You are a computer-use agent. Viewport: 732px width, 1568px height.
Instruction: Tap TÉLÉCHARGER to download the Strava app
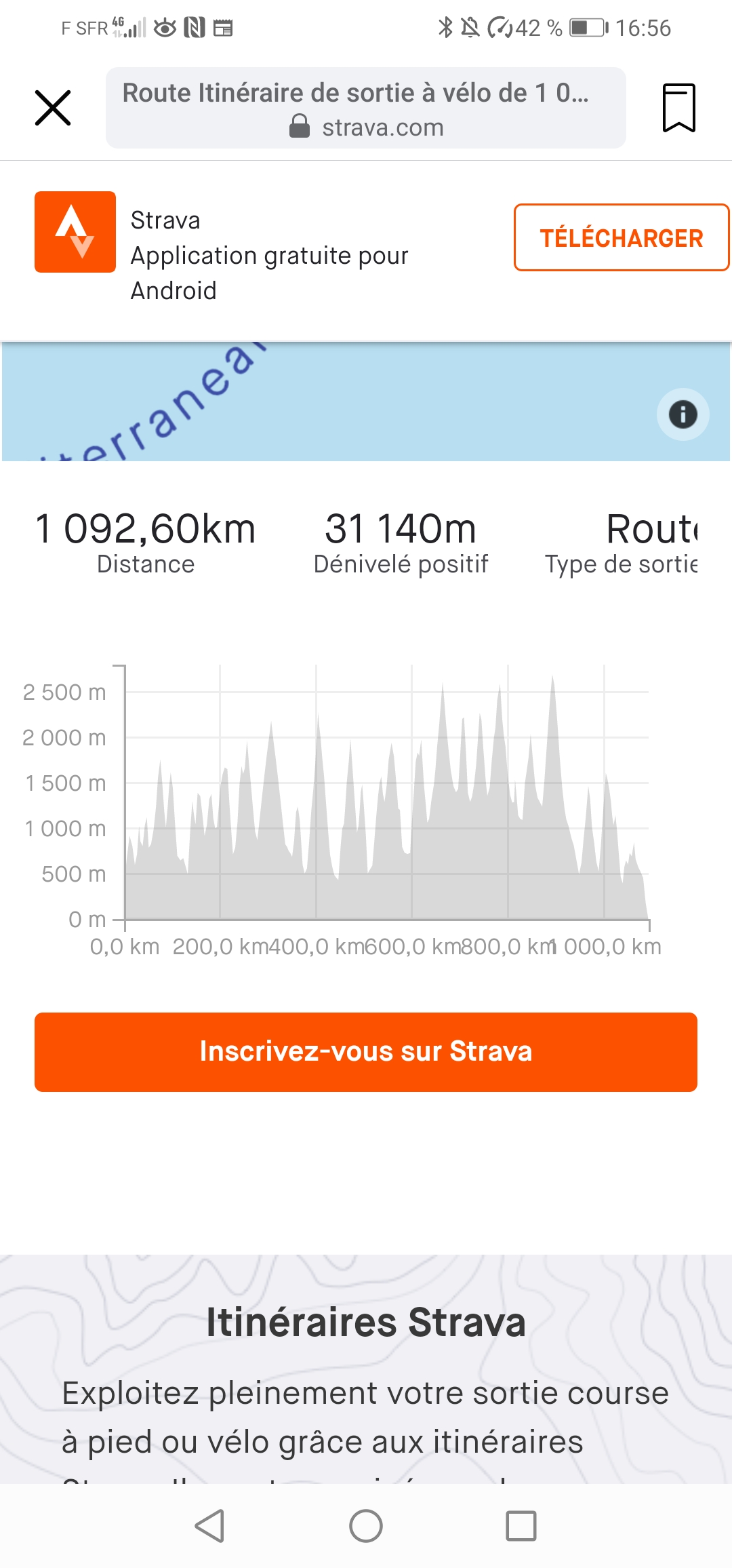[x=622, y=237]
